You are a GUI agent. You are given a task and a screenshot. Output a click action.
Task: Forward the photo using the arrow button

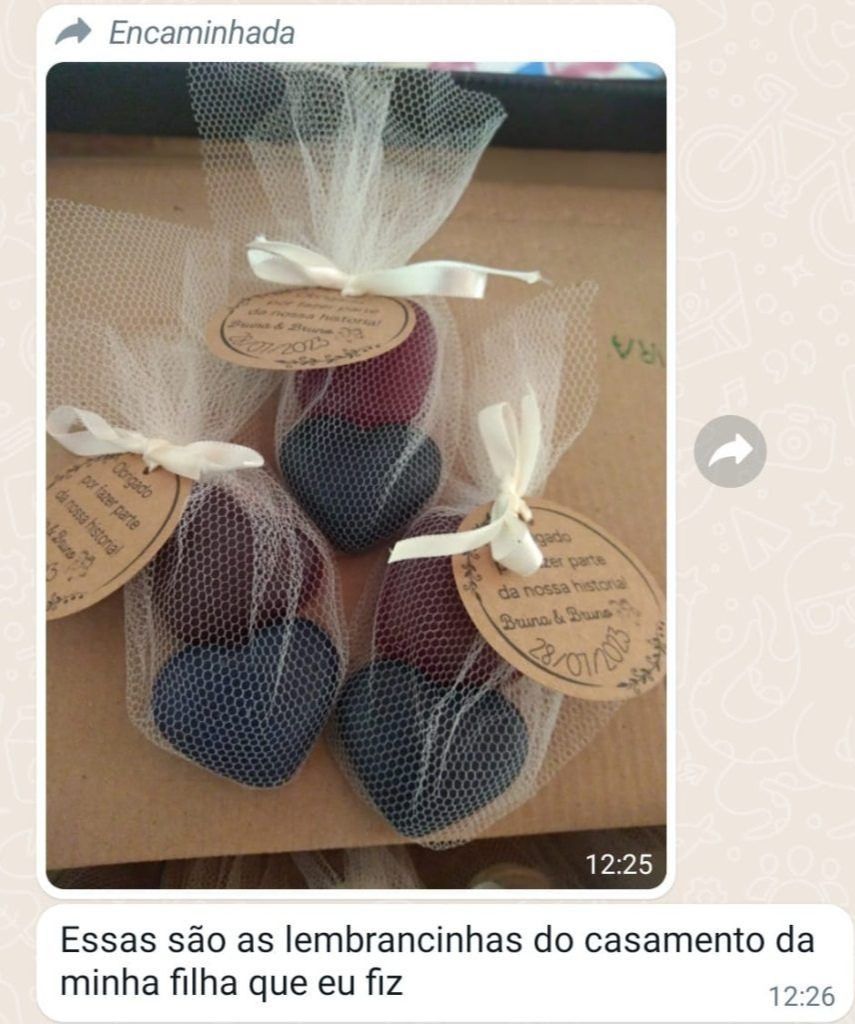(x=730, y=452)
